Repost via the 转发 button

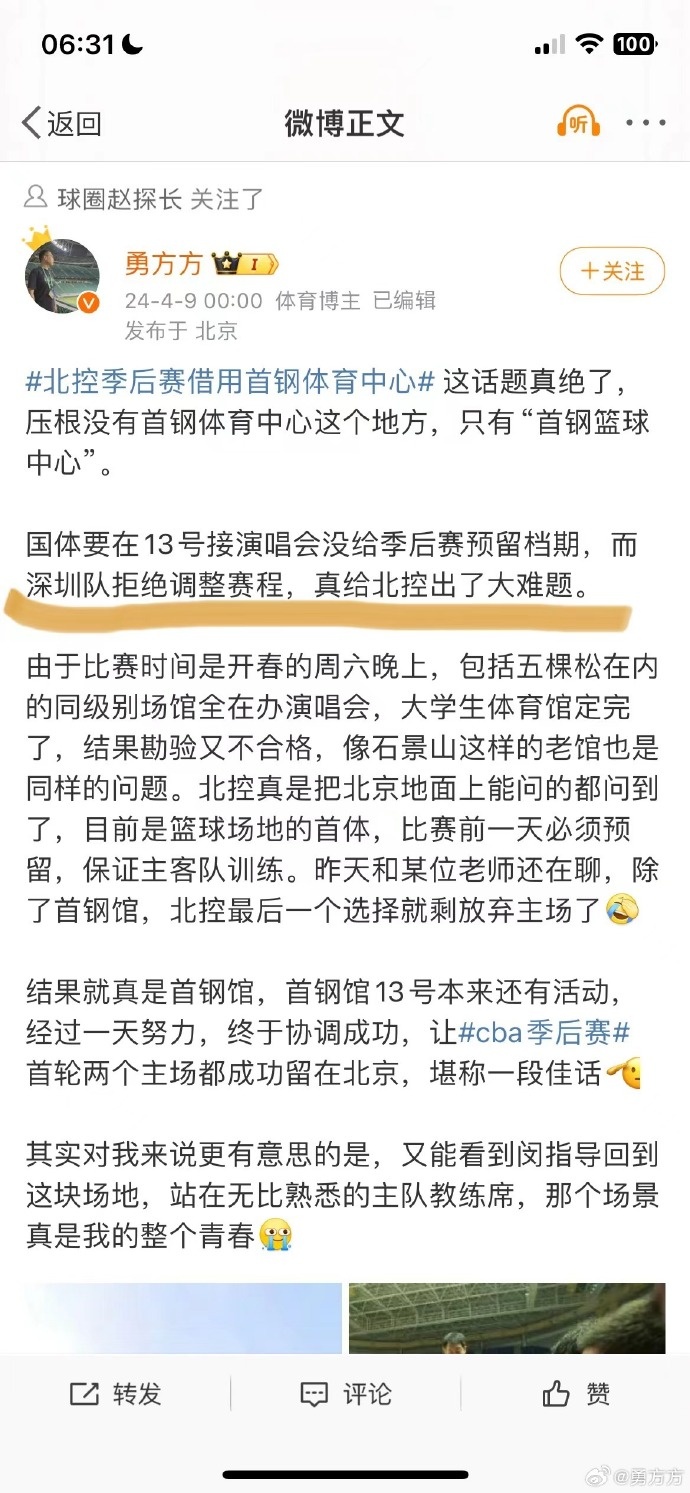point(115,1395)
